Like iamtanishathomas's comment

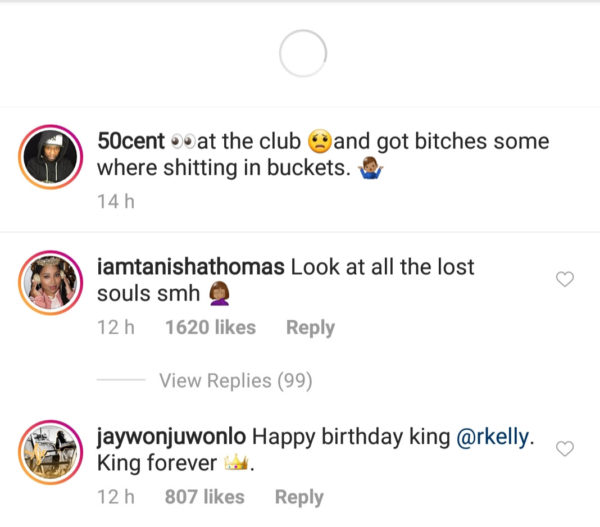[x=565, y=279]
